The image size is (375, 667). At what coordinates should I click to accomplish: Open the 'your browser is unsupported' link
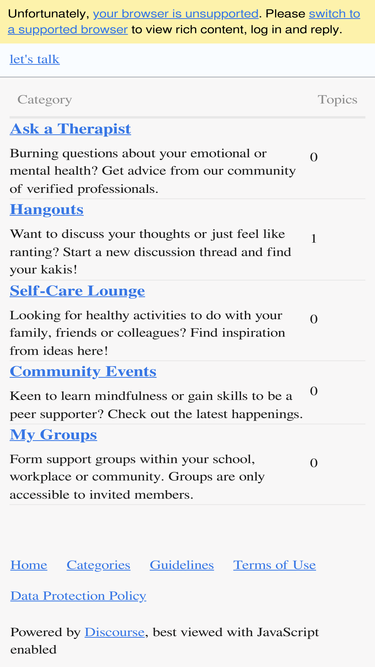coord(176,14)
